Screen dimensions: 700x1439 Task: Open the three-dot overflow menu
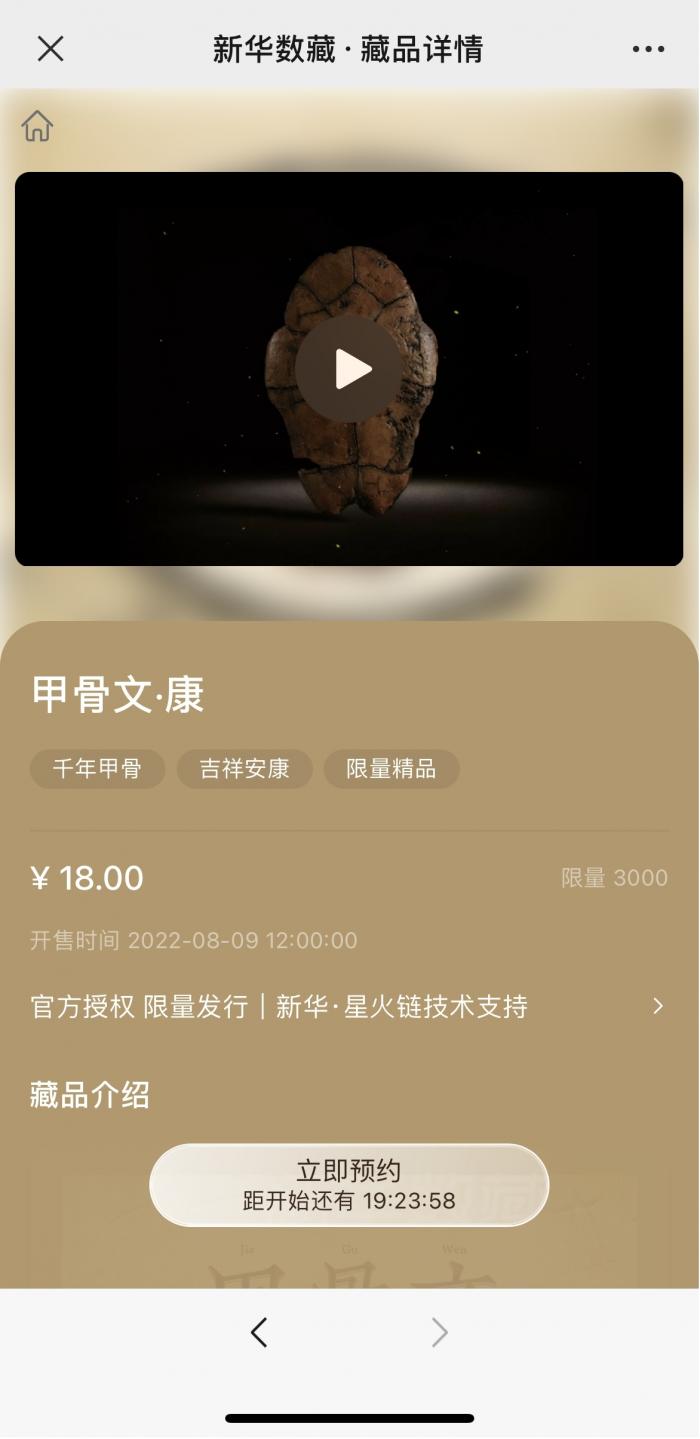(x=648, y=49)
